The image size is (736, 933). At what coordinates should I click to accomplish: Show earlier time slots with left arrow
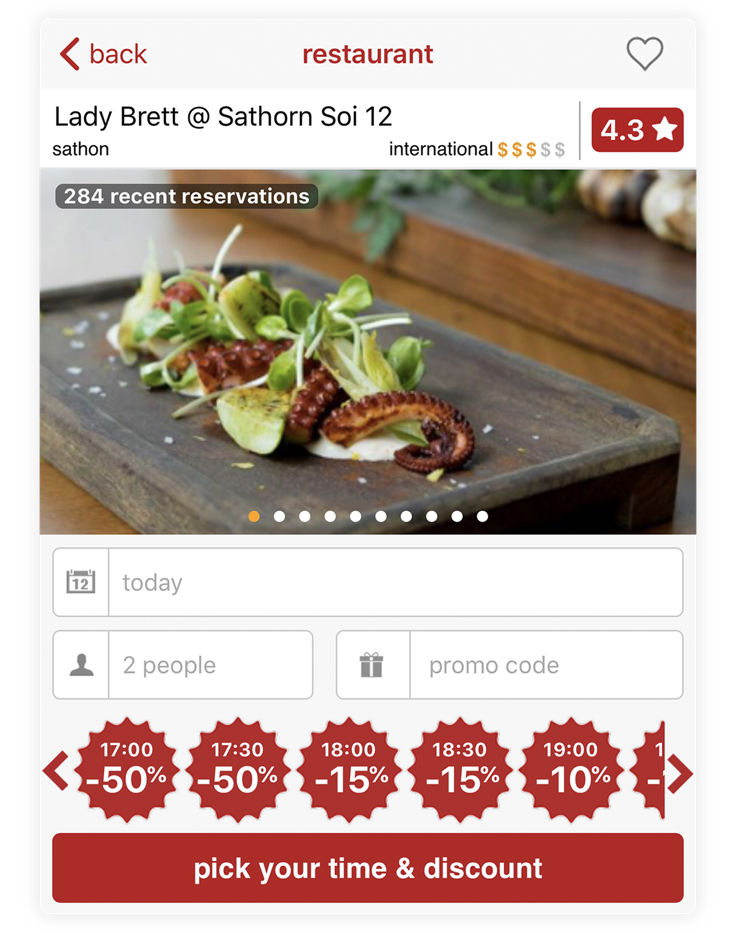(57, 772)
